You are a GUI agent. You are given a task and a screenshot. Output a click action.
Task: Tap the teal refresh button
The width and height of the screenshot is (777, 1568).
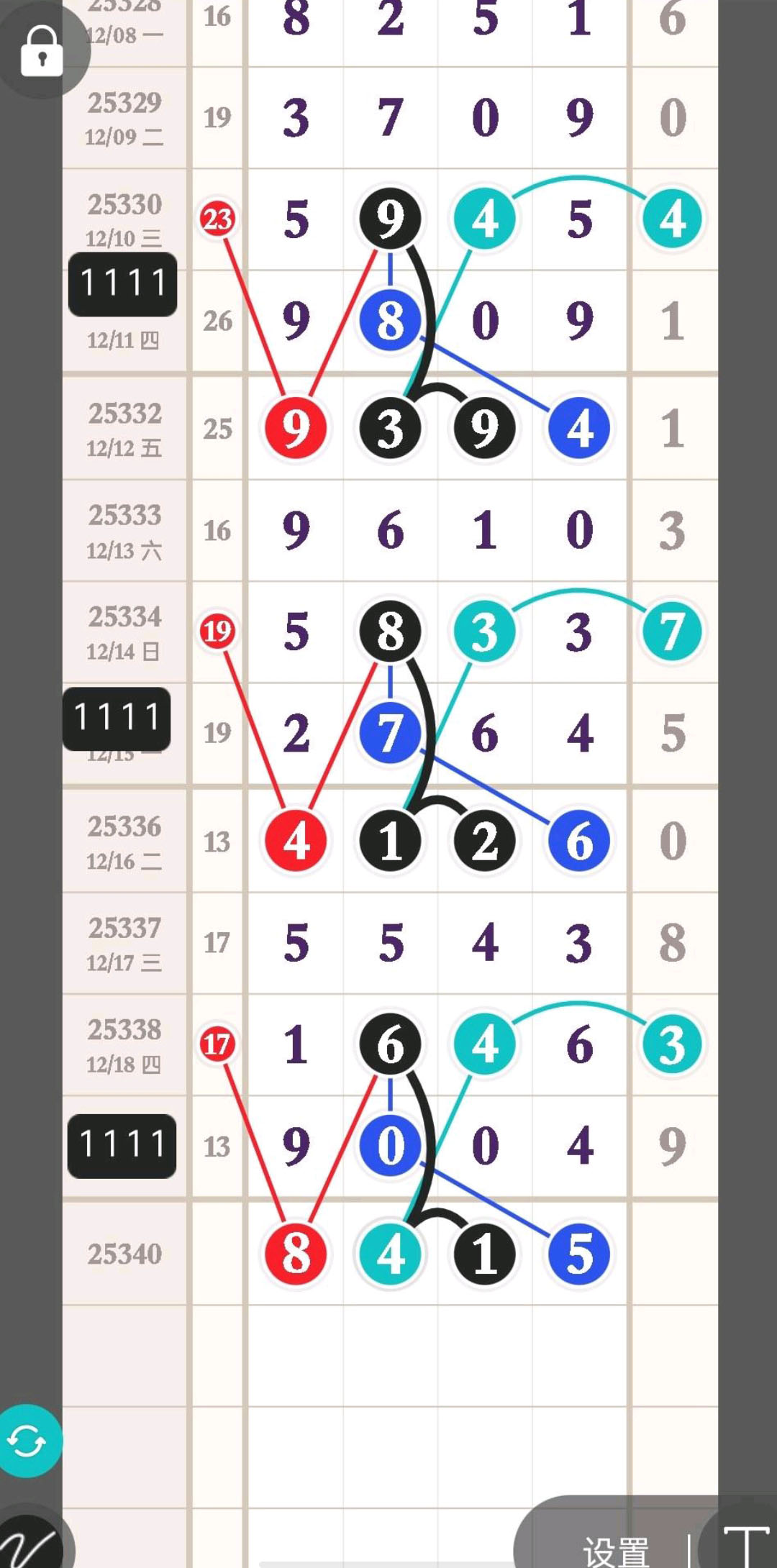click(27, 1441)
